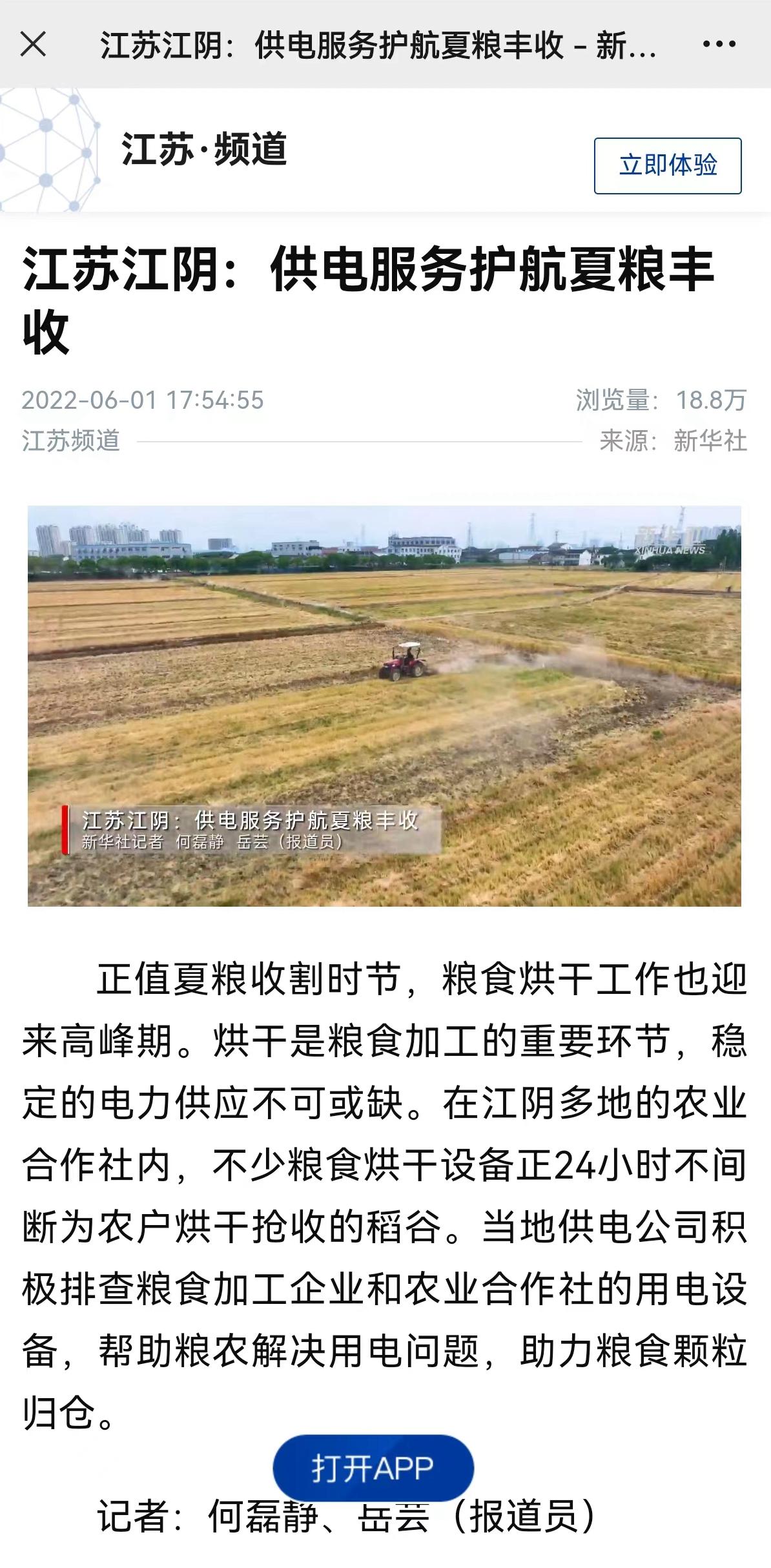Play the Xinhua harvest video

[384, 706]
